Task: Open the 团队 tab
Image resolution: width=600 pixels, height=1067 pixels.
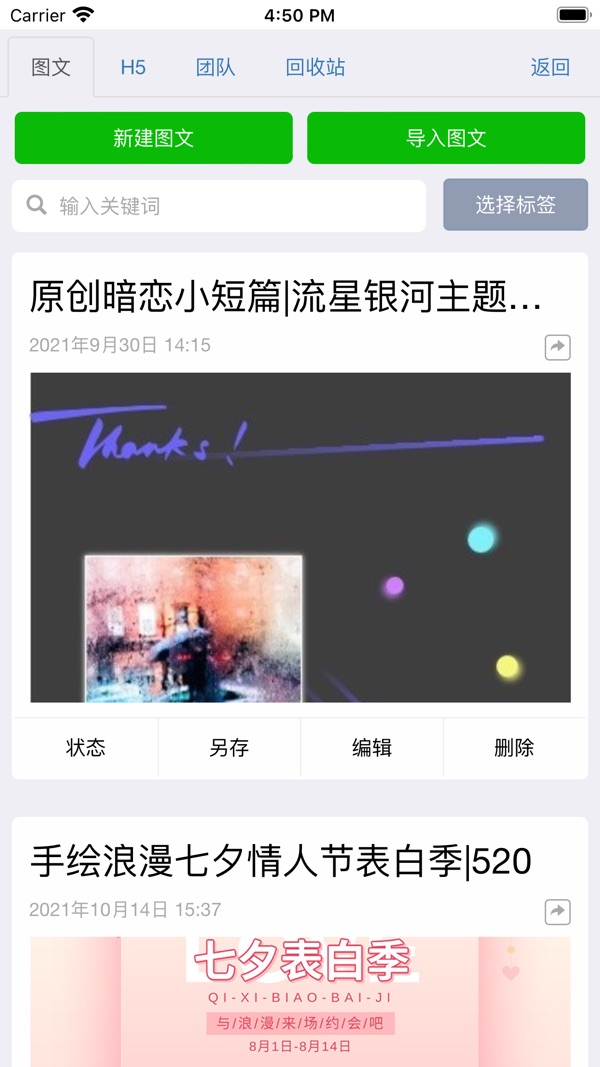Action: [215, 67]
